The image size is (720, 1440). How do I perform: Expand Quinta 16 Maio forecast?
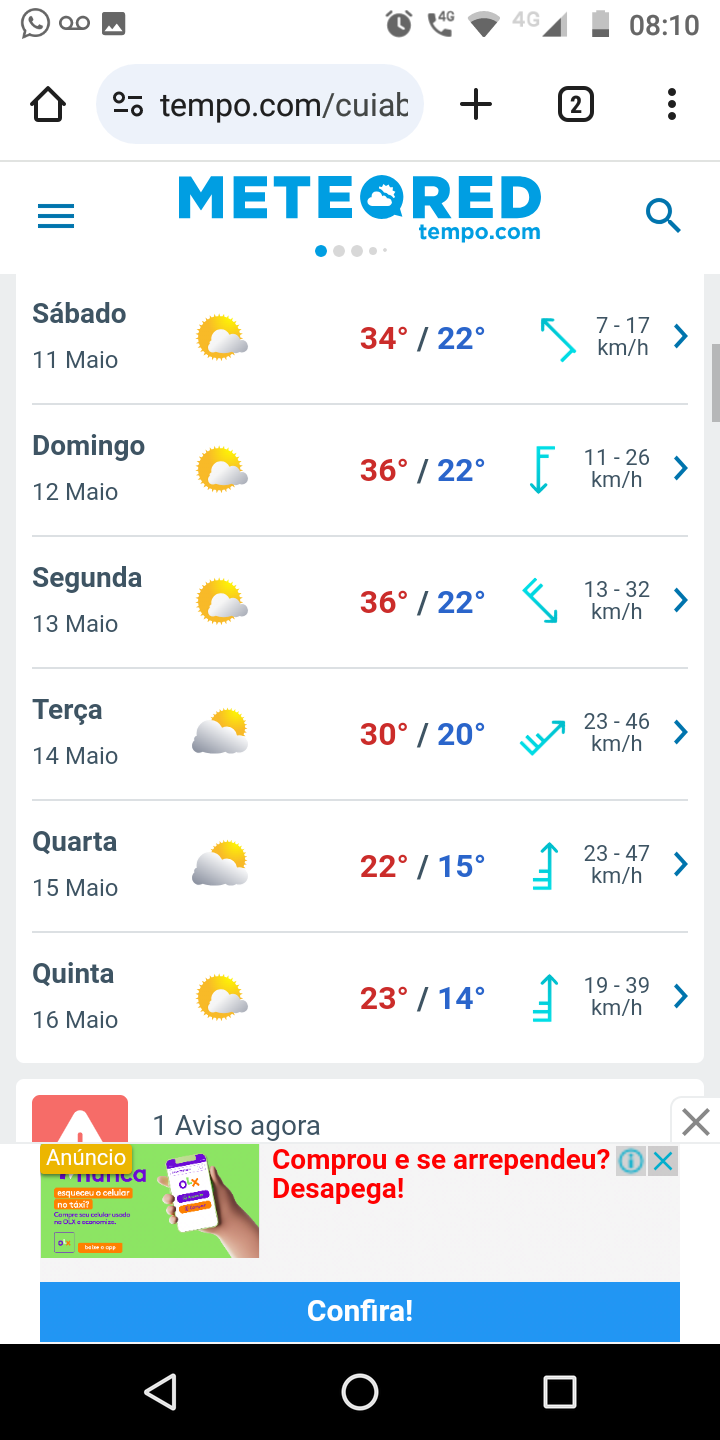tap(360, 998)
